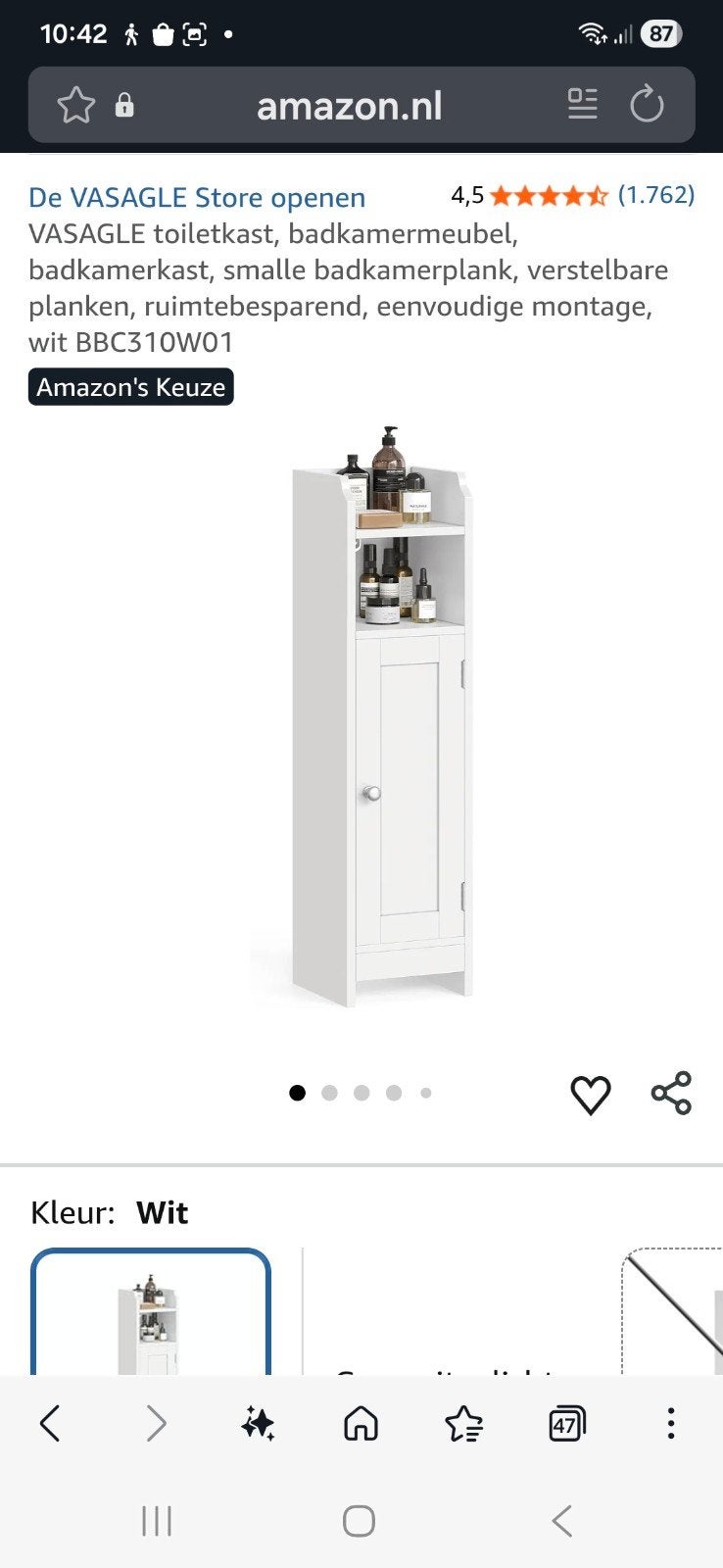Open the browser AI sparkle assistant
Viewport: 723px width, 1568px height.
pos(258,1423)
